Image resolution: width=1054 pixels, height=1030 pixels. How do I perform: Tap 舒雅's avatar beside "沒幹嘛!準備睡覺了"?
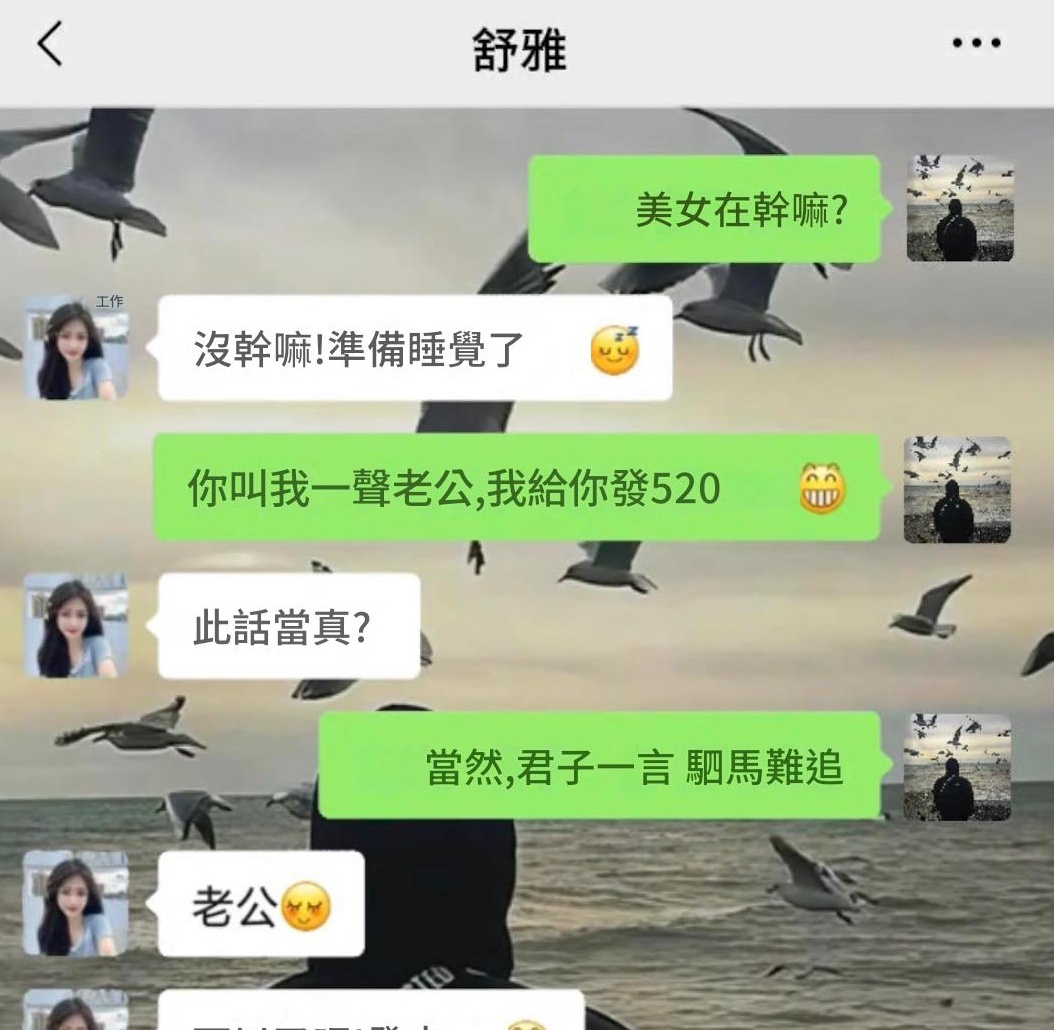click(x=76, y=348)
